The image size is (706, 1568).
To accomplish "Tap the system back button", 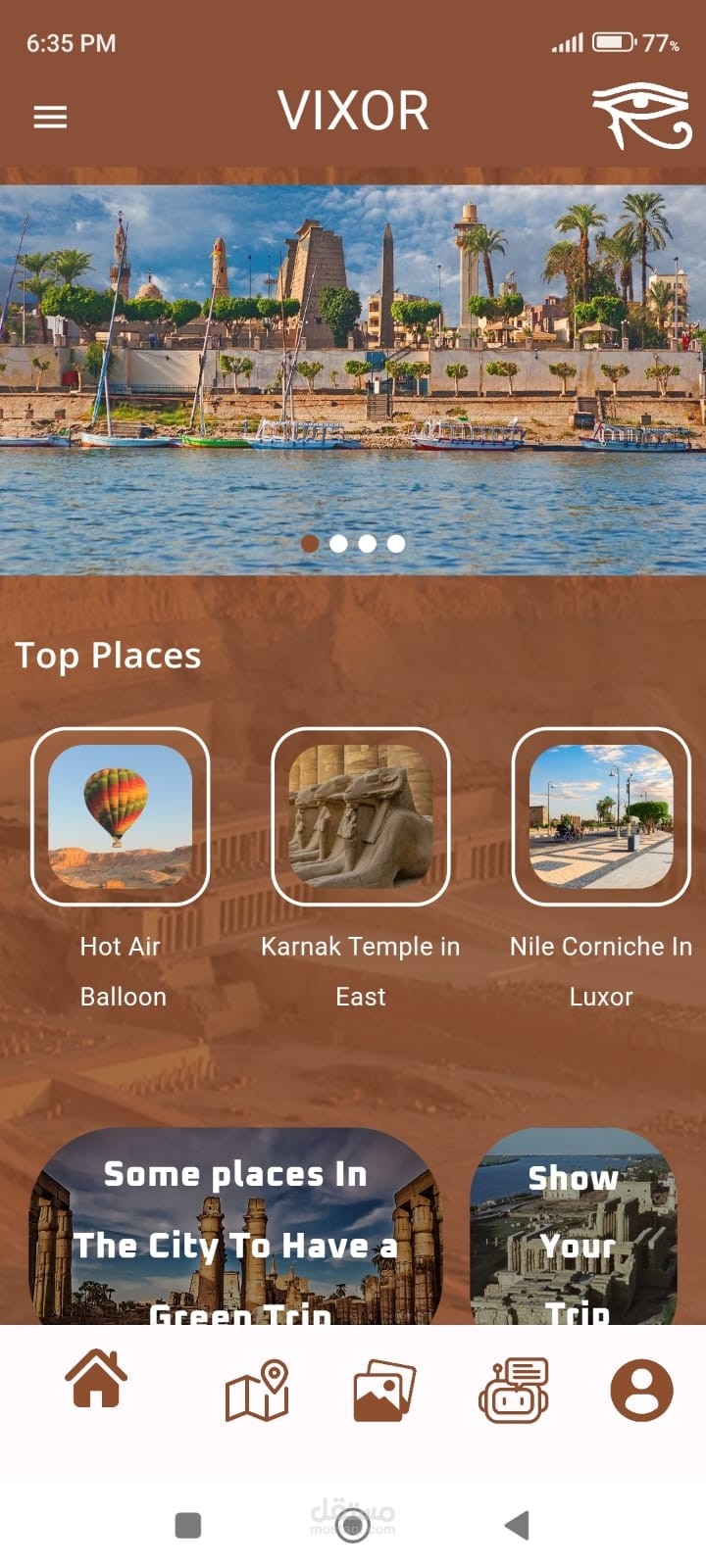I will point(517,1525).
